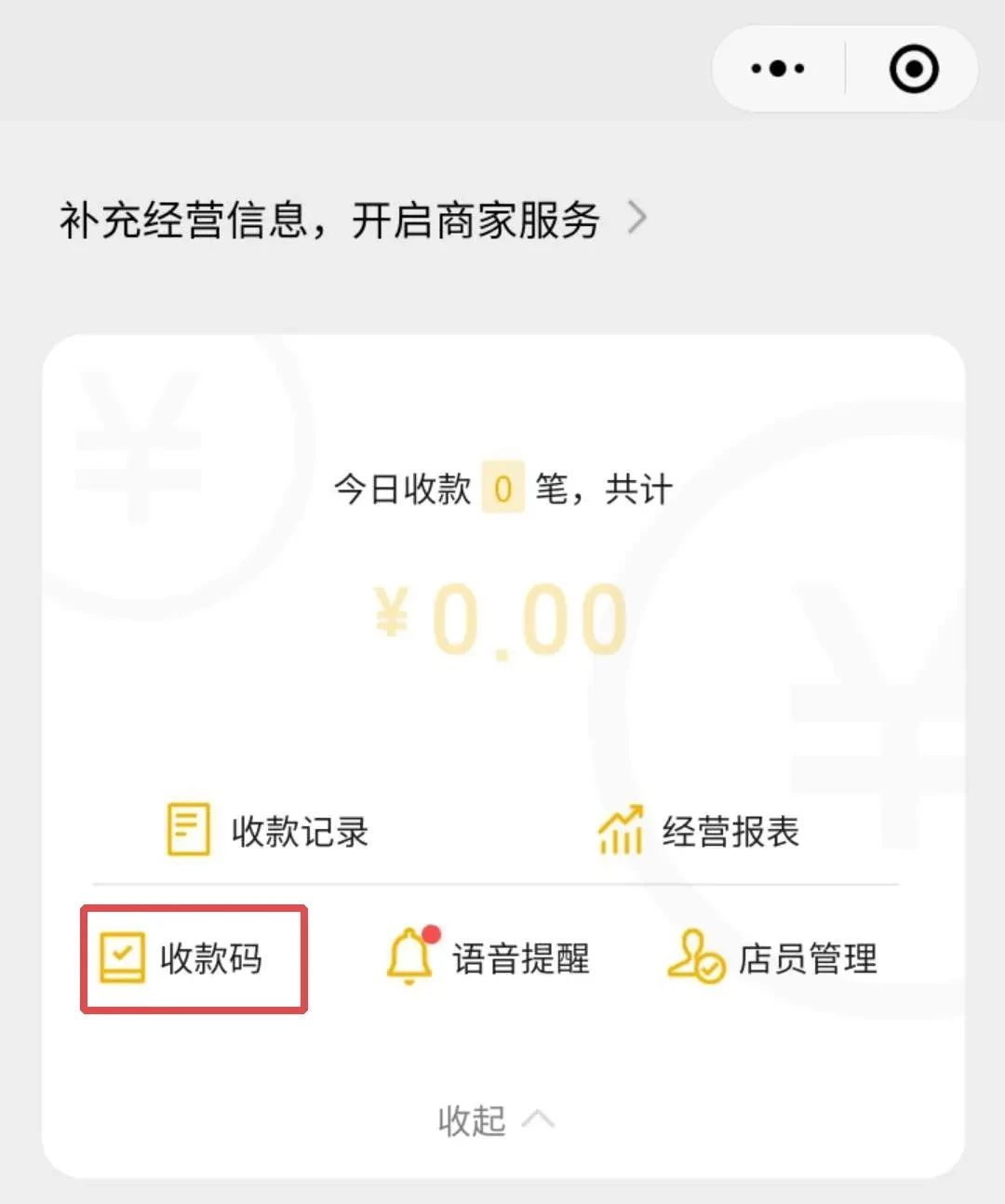The image size is (1005, 1204).
Task: Tap the circular exit button at top right
Action: [913, 68]
